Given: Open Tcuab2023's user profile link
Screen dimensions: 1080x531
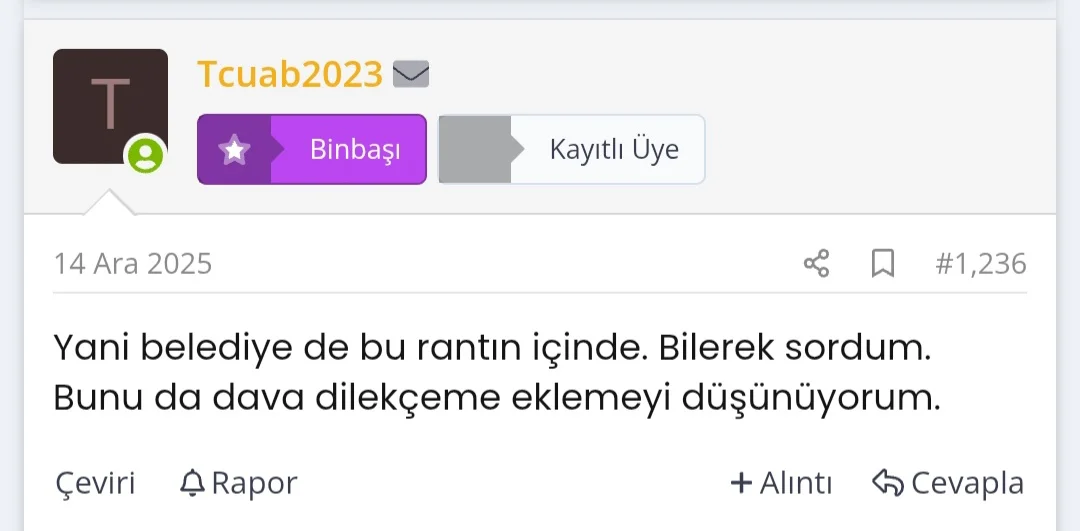Looking at the screenshot, I should [289, 74].
